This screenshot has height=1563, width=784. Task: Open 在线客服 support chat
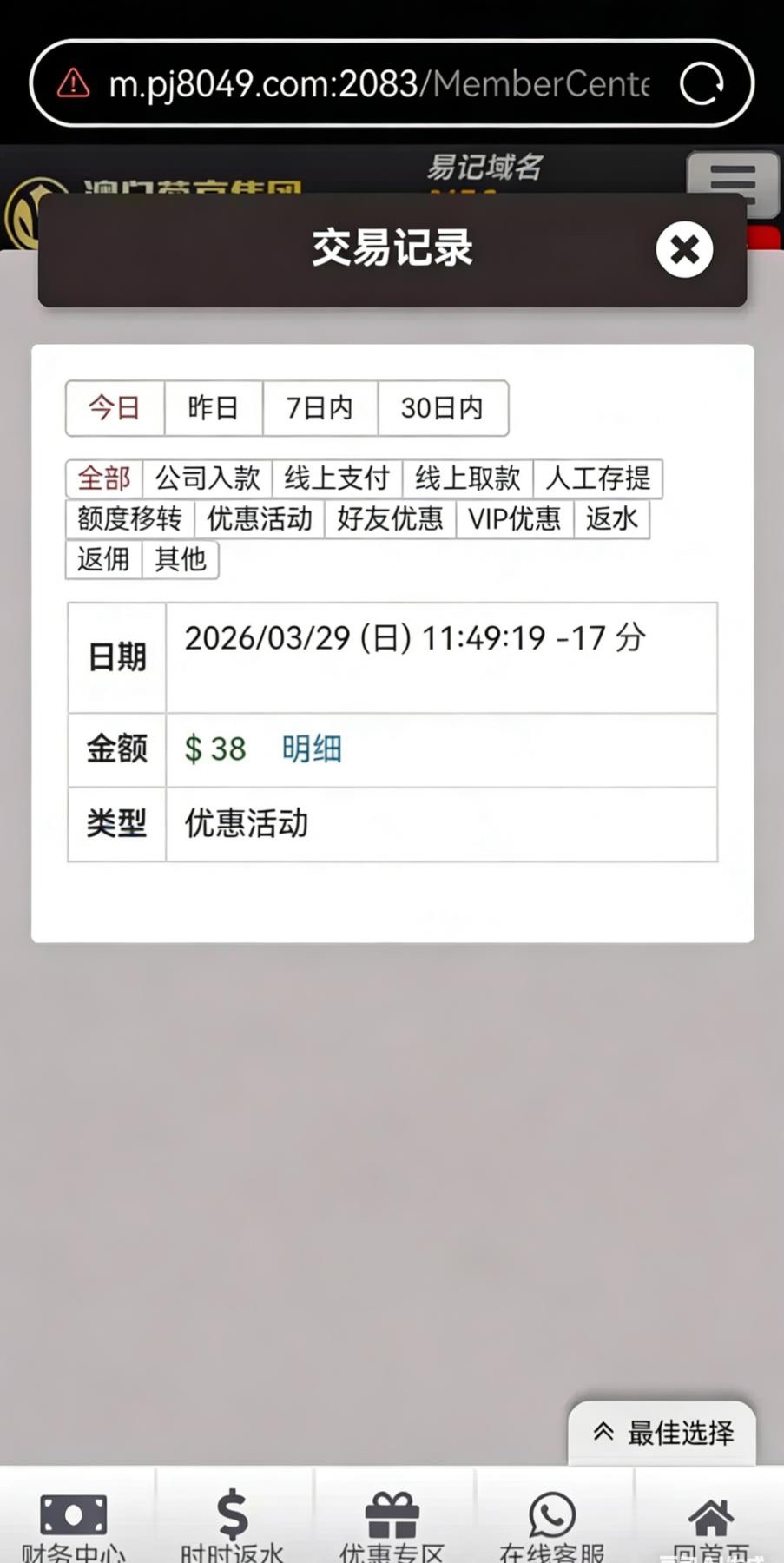551,1526
